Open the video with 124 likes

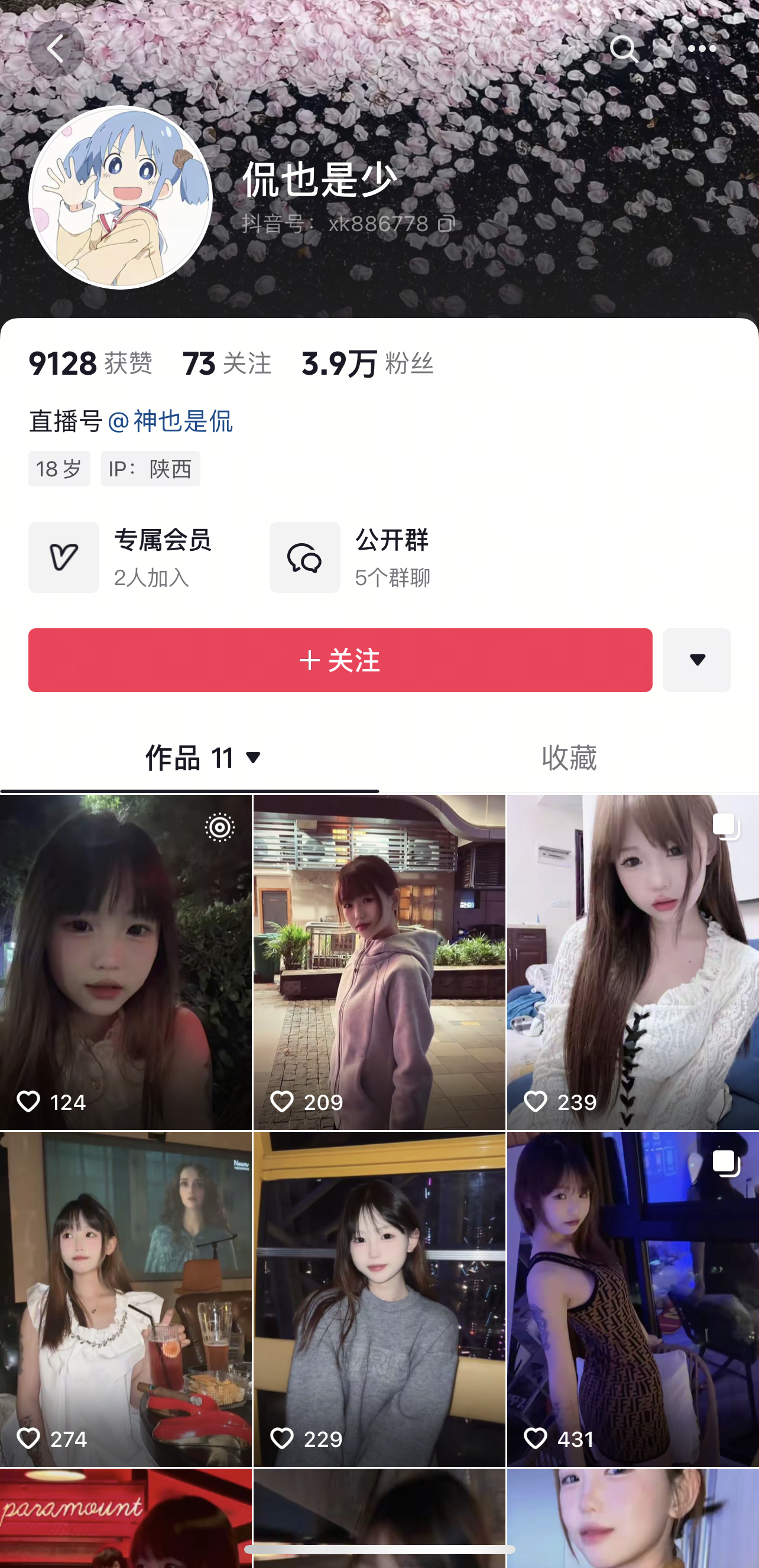(125, 962)
